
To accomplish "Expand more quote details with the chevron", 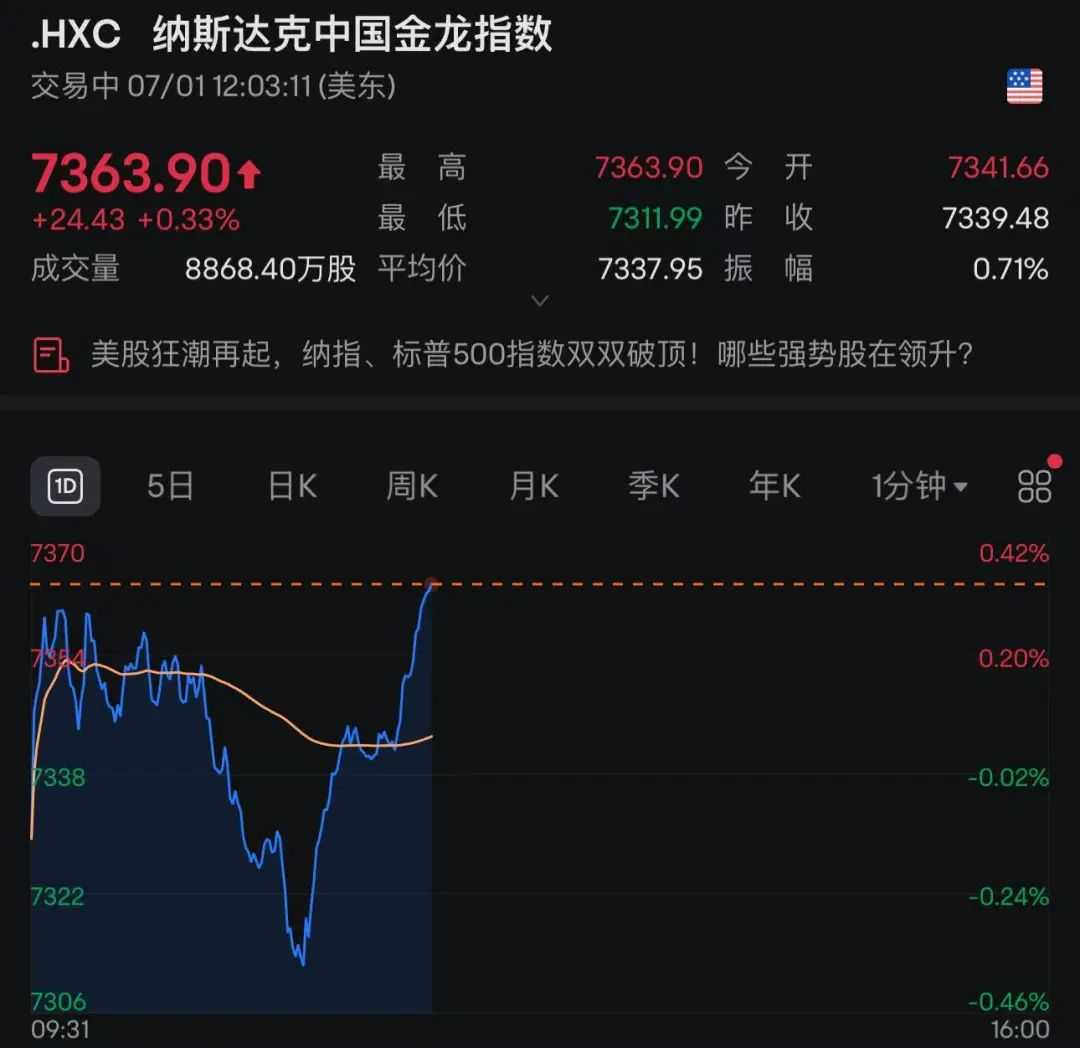I will pos(540,300).
